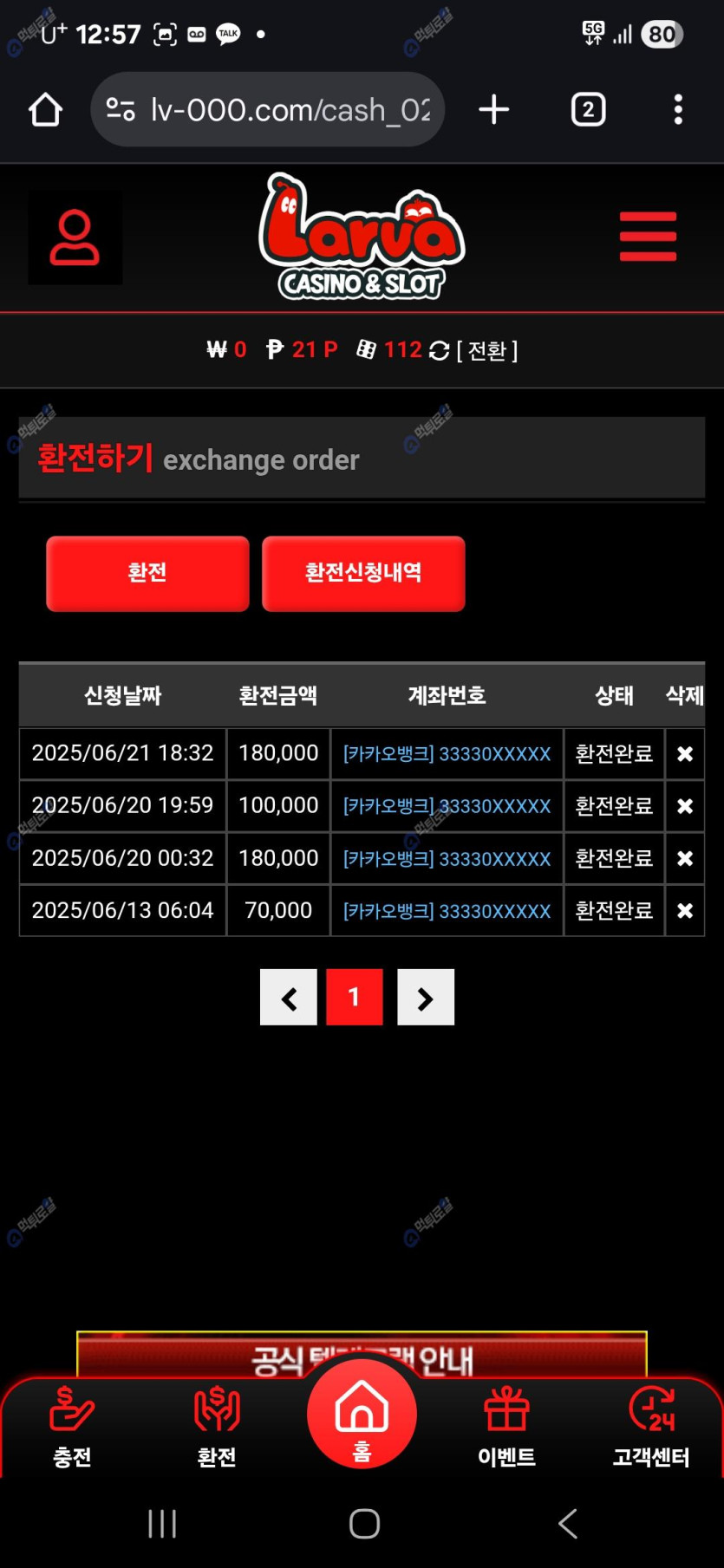Go to the 홈 tab

(362, 1415)
